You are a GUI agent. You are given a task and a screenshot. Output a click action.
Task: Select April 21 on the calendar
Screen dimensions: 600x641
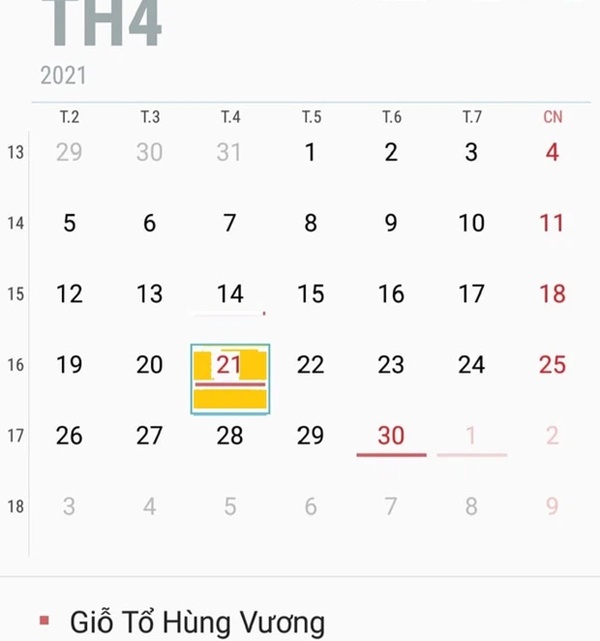coord(230,366)
